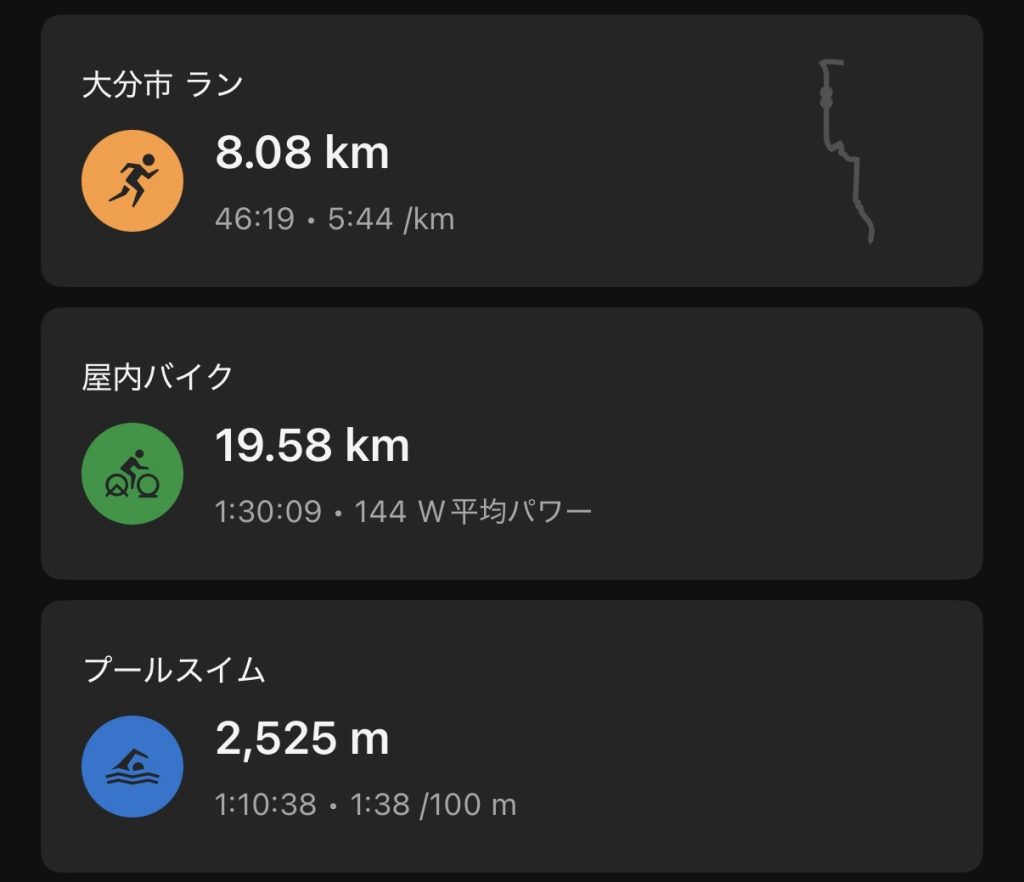Open the 屋内バイク 19.58 km activity
This screenshot has height=882, width=1024.
[510, 444]
